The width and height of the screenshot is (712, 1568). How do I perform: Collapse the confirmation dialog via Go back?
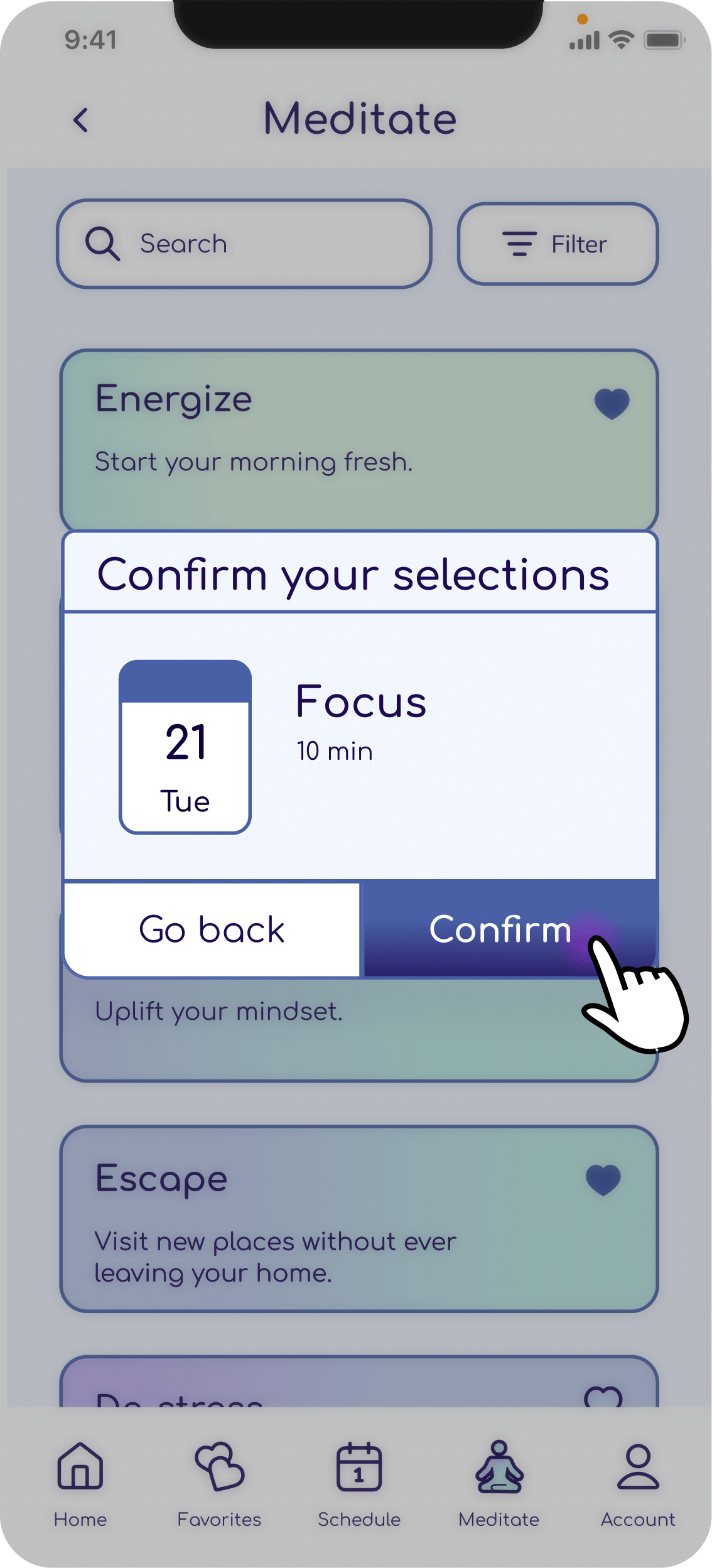point(212,930)
